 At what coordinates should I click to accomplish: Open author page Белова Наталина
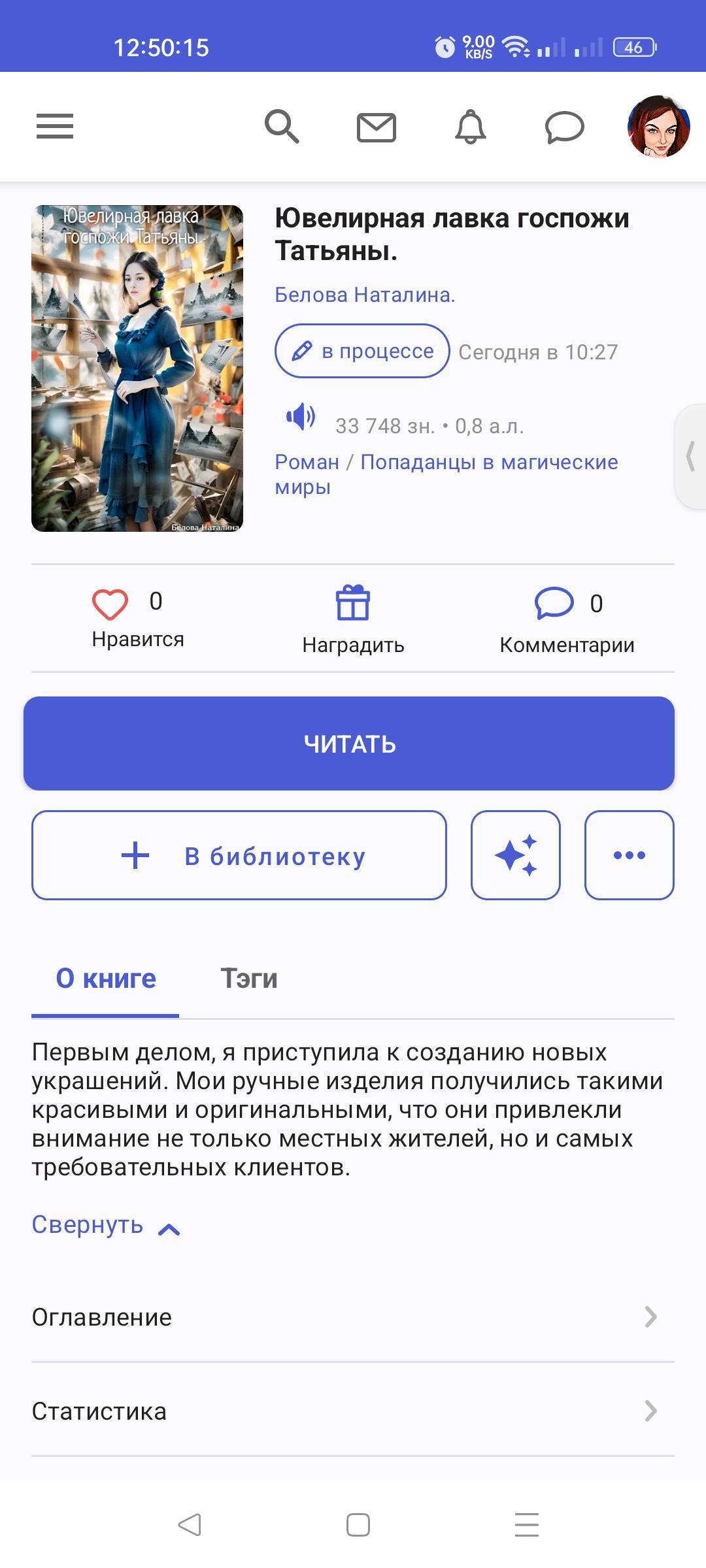pos(364,295)
